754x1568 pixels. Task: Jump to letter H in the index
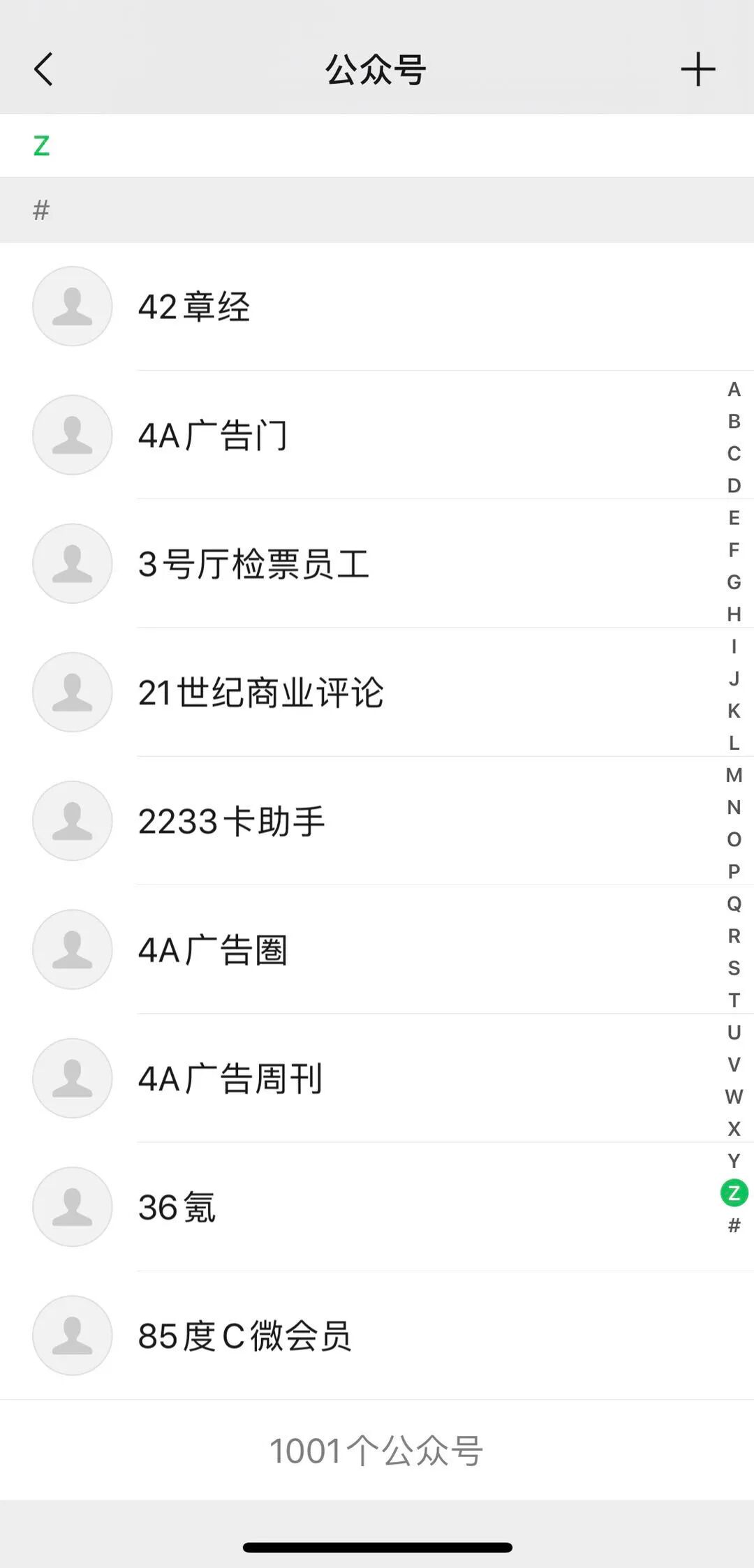[x=734, y=614]
